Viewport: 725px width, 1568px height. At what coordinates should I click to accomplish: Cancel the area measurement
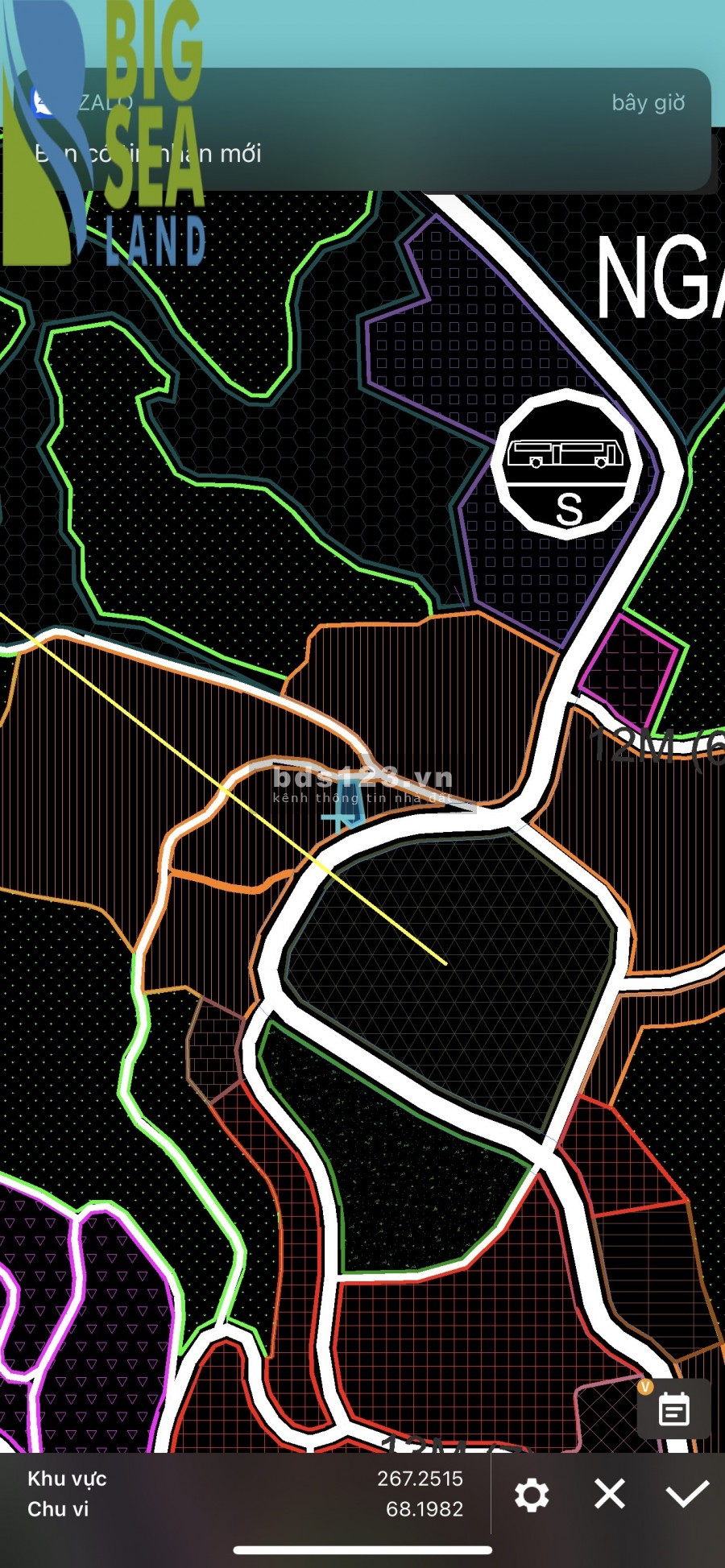610,1494
